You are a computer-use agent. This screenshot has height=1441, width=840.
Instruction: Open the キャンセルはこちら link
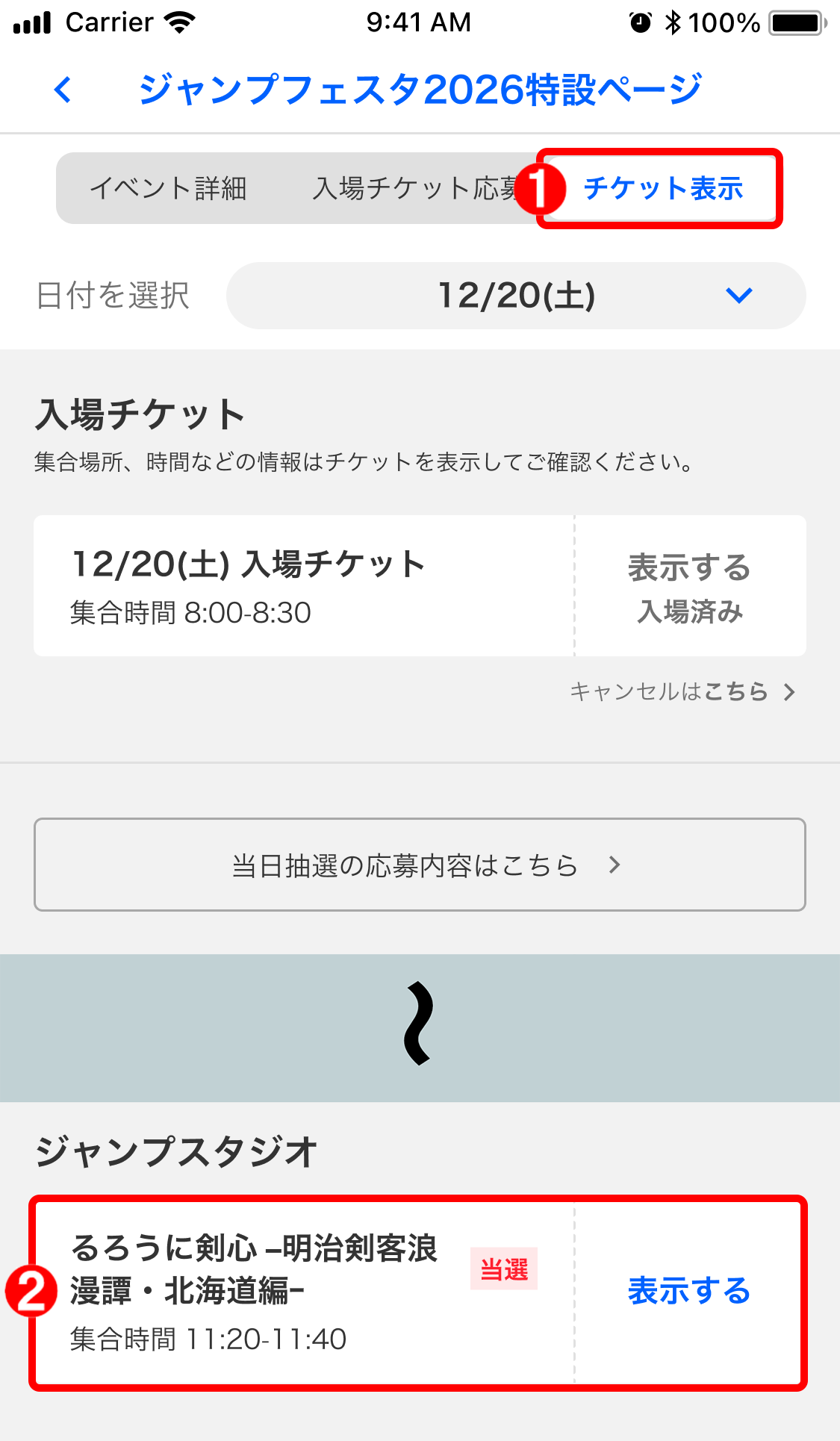(x=682, y=692)
